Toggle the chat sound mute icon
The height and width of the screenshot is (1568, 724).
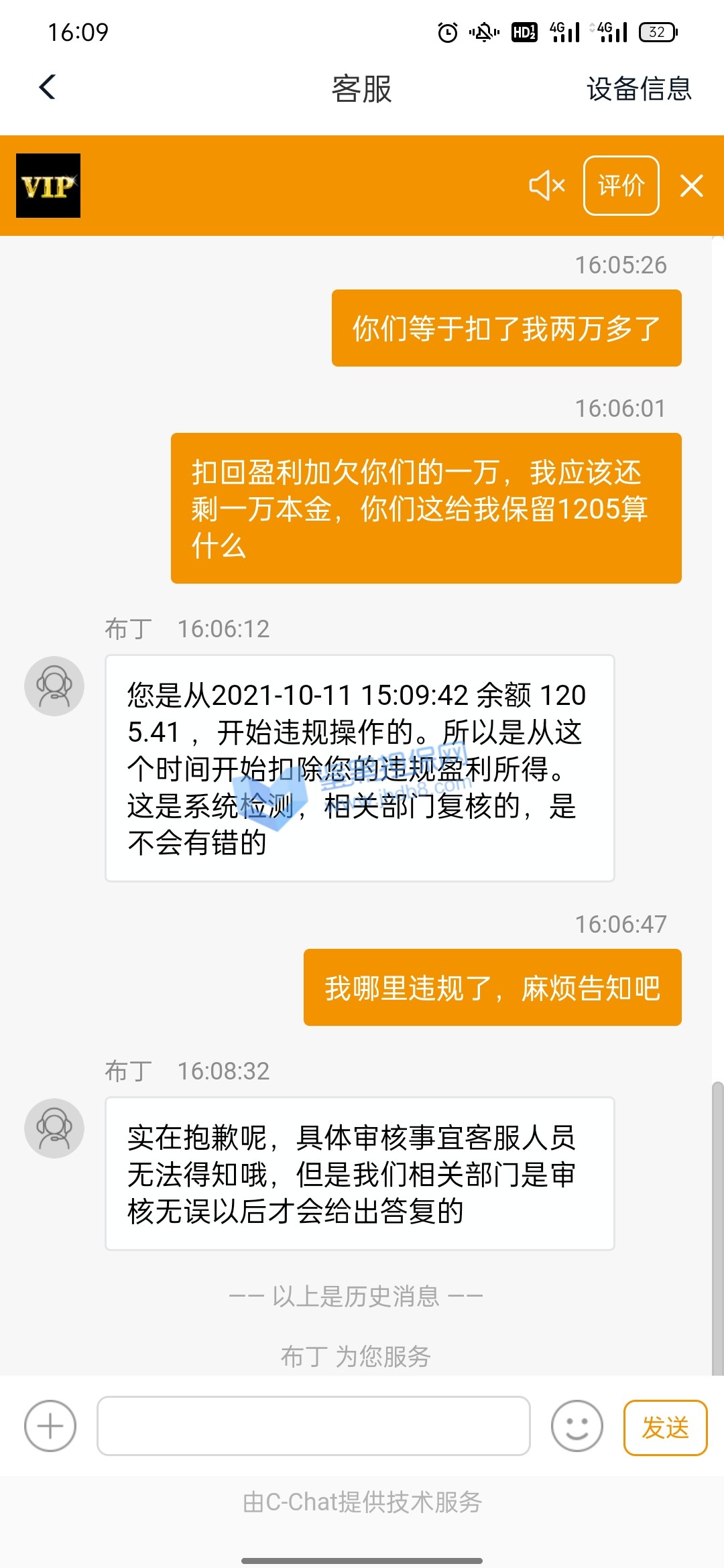coord(547,186)
